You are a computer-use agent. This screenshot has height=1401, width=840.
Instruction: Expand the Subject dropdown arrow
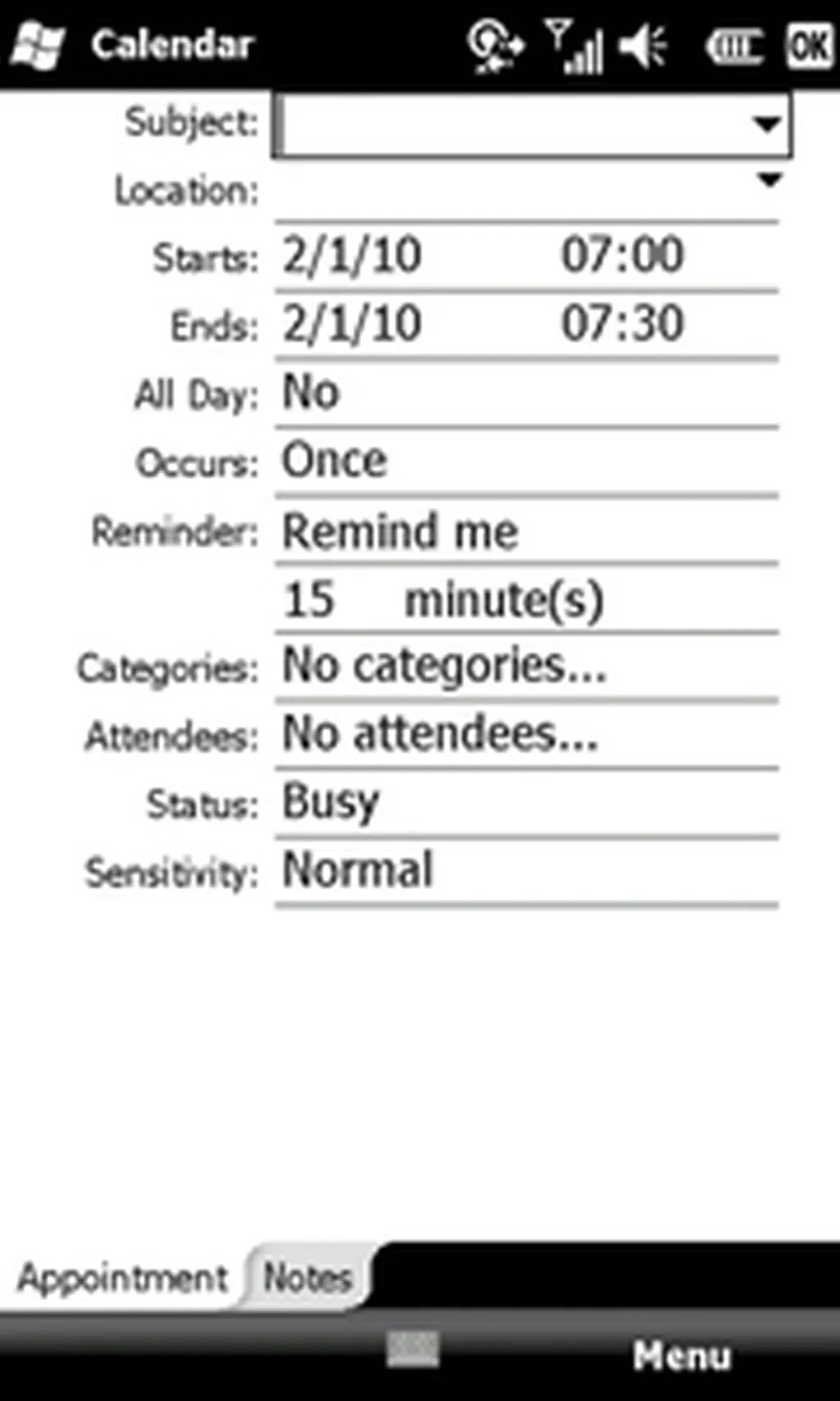[767, 125]
